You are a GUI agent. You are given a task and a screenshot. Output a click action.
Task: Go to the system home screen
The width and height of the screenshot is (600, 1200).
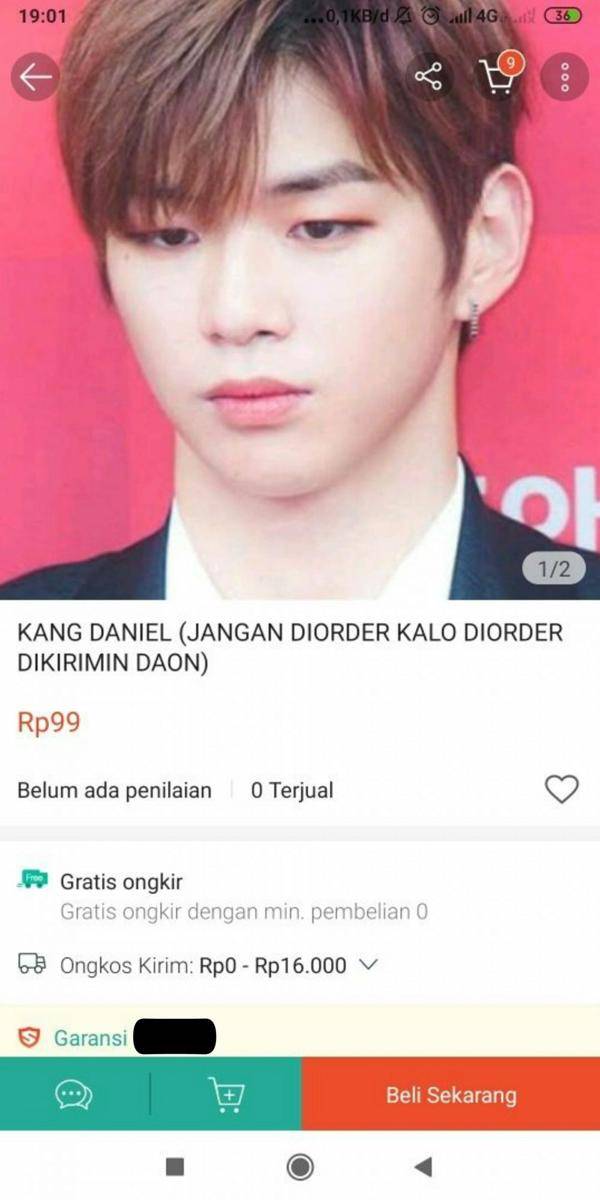coord(300,1166)
